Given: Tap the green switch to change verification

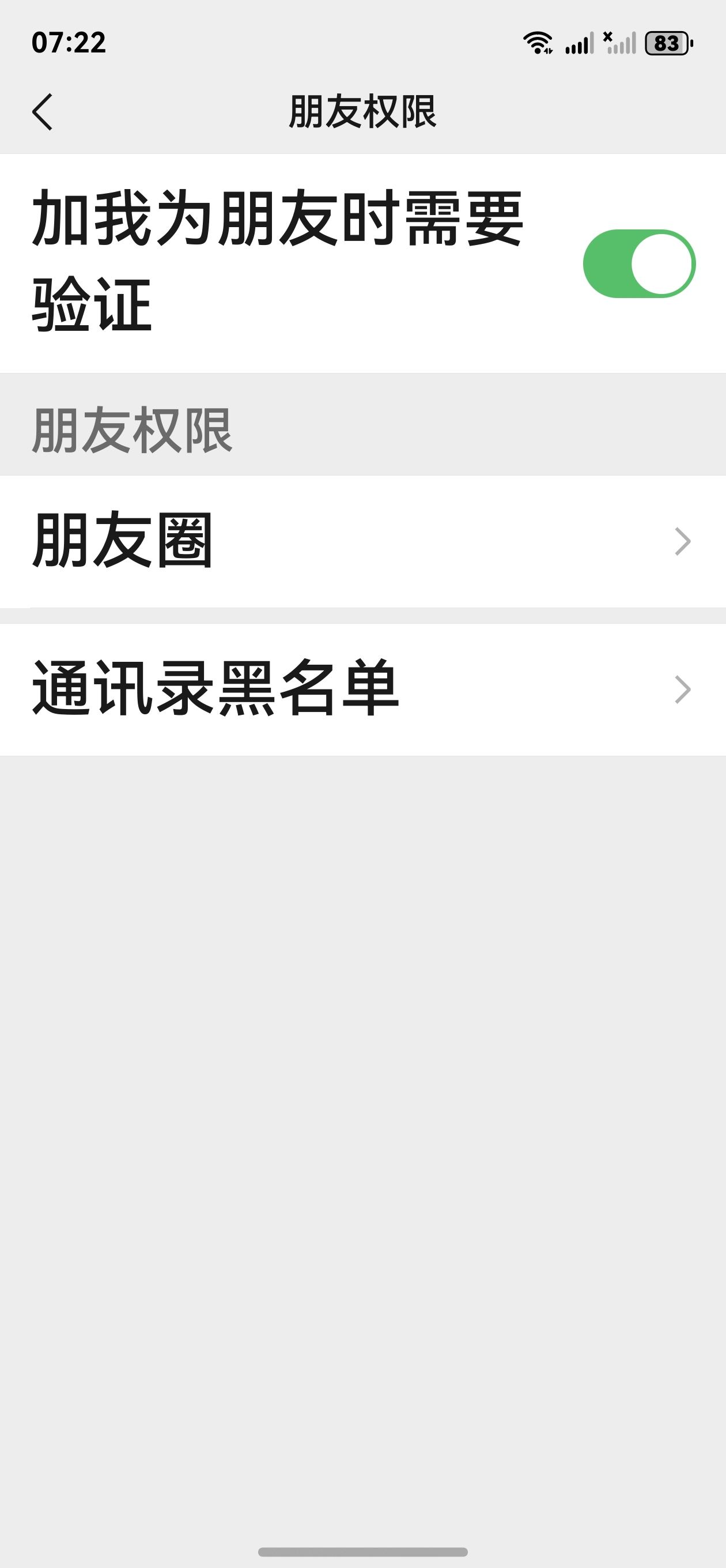Looking at the screenshot, I should pos(640,264).
